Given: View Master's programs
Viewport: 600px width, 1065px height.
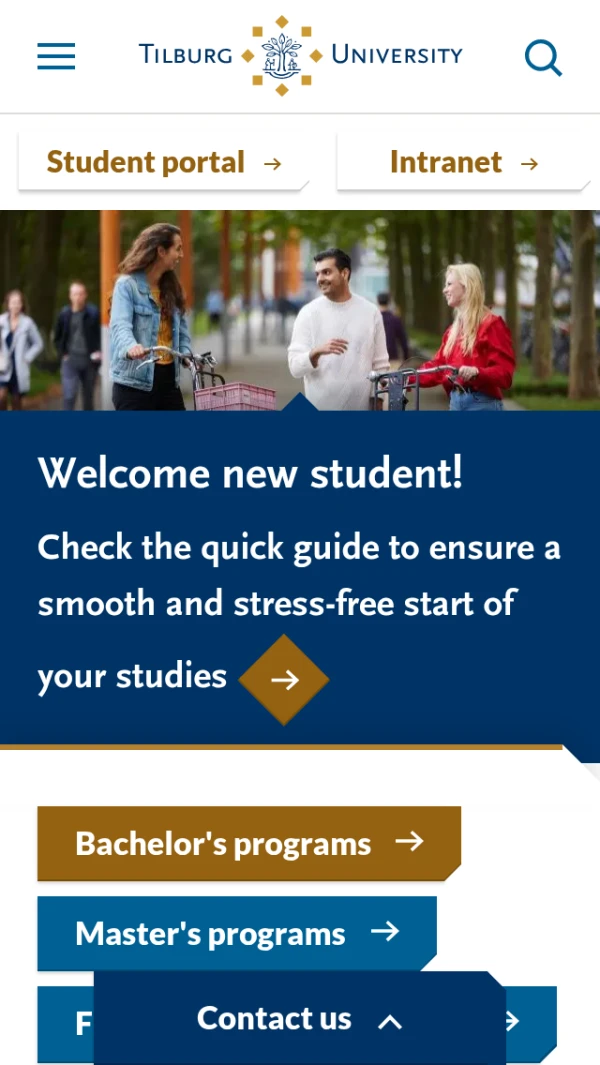Looking at the screenshot, I should (237, 933).
